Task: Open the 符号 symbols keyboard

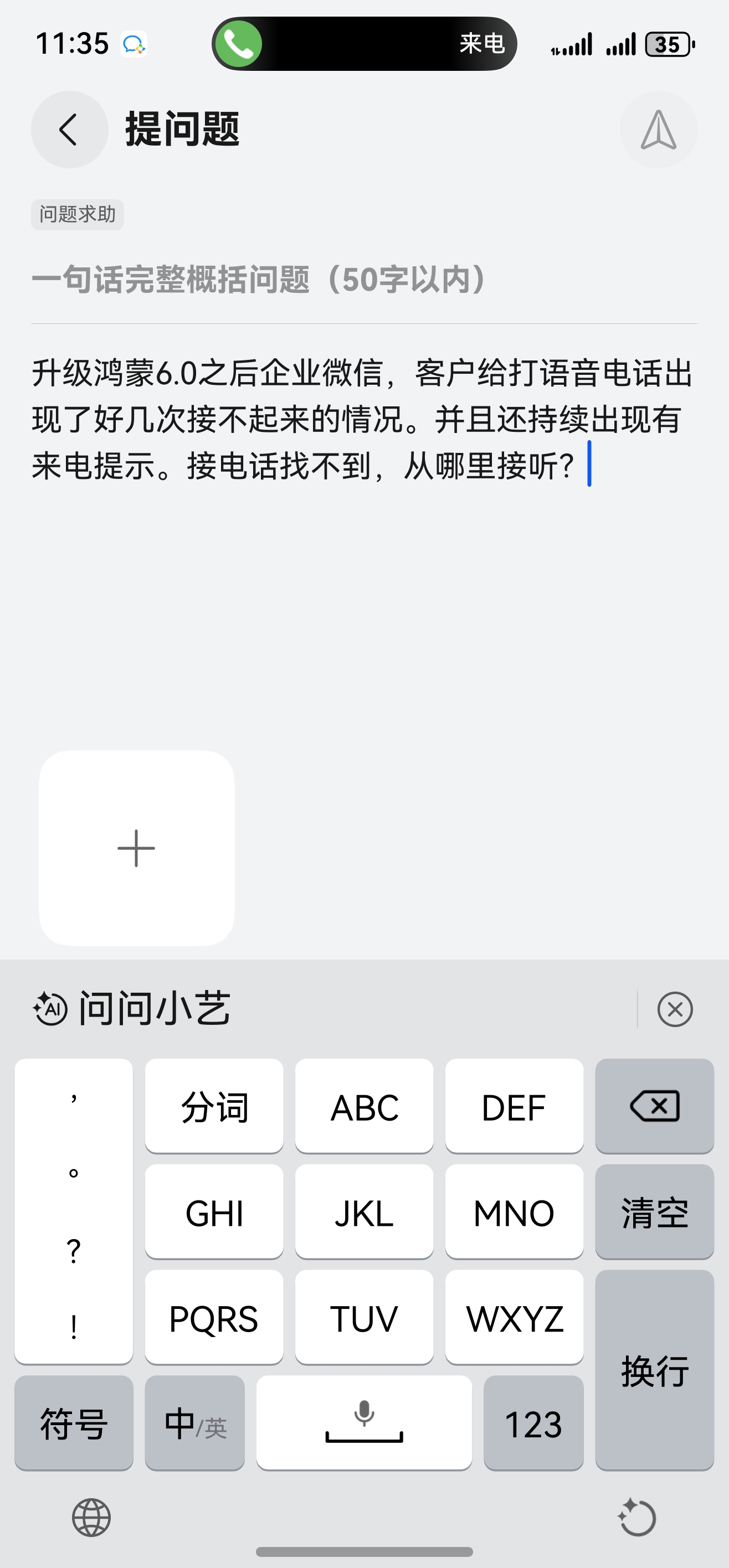Action: [74, 1423]
